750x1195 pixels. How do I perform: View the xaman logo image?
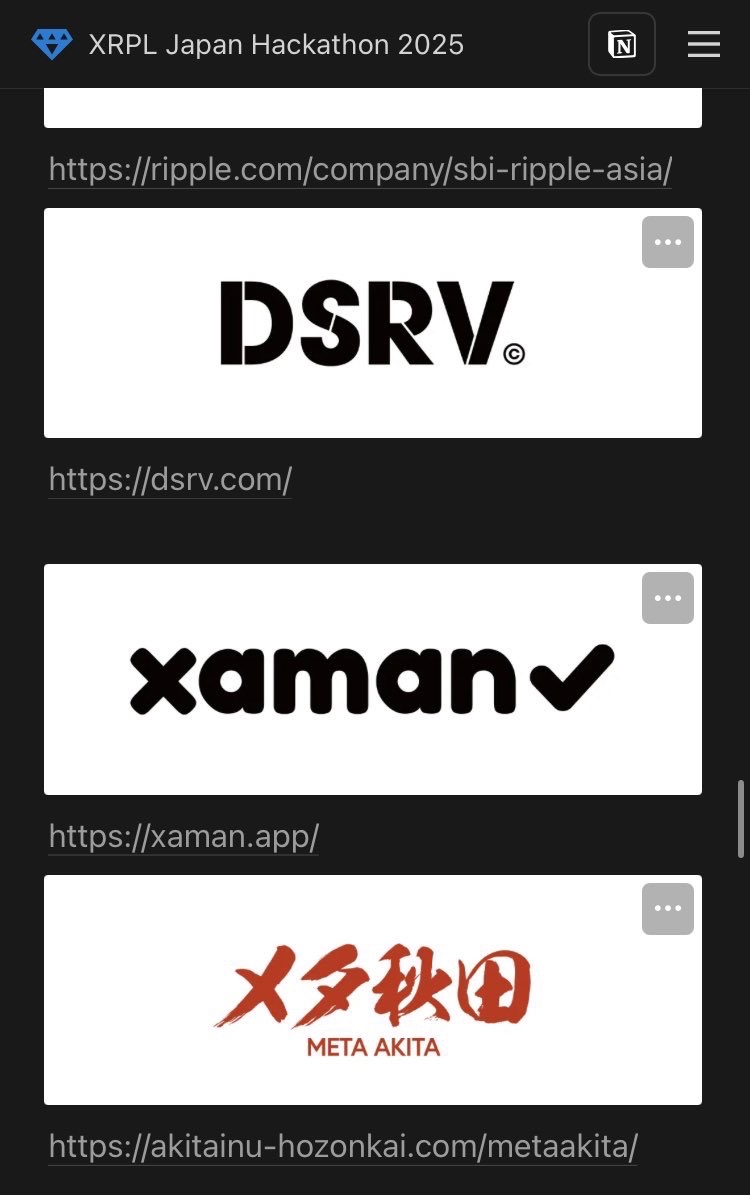pyautogui.click(x=372, y=680)
